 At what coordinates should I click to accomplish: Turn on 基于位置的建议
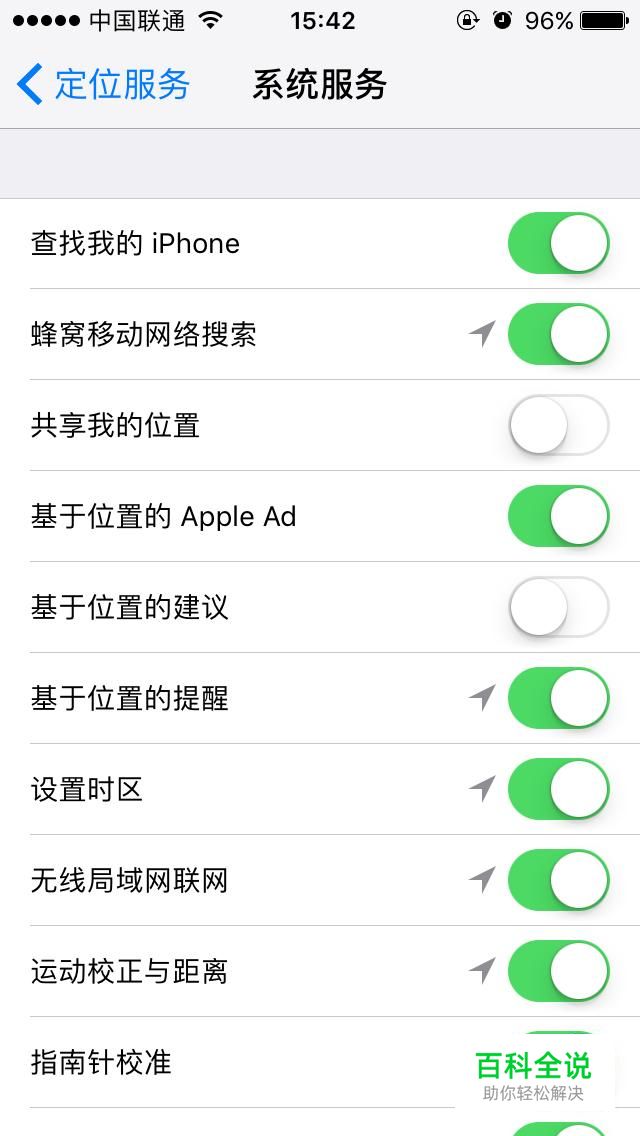(559, 606)
